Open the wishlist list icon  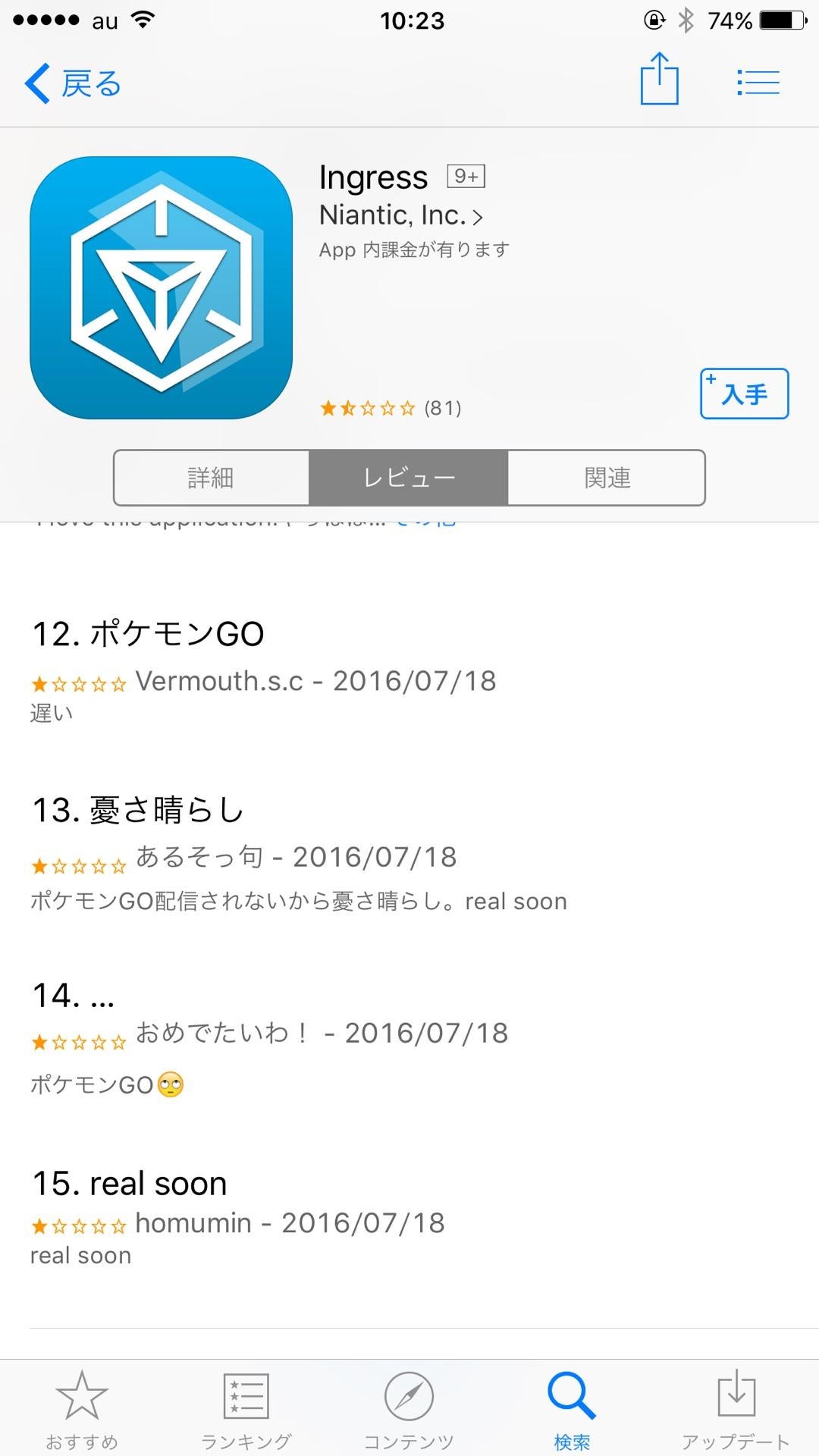pyautogui.click(x=757, y=81)
